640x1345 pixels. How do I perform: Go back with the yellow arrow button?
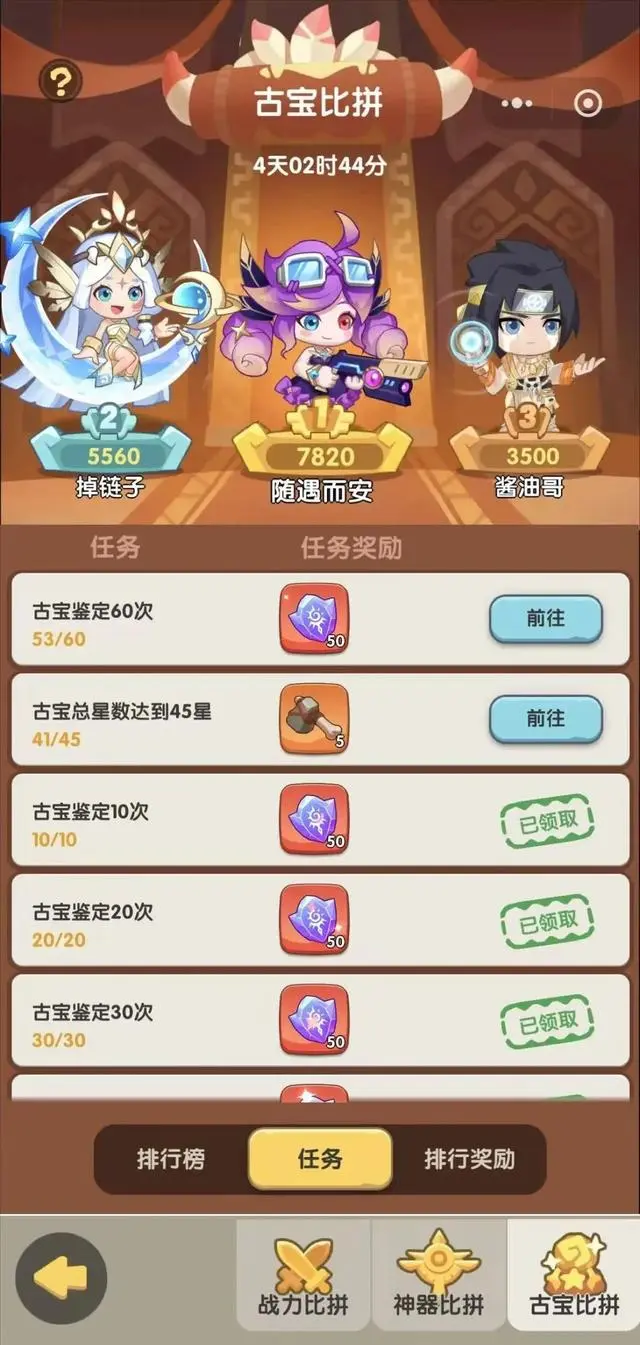click(61, 1278)
